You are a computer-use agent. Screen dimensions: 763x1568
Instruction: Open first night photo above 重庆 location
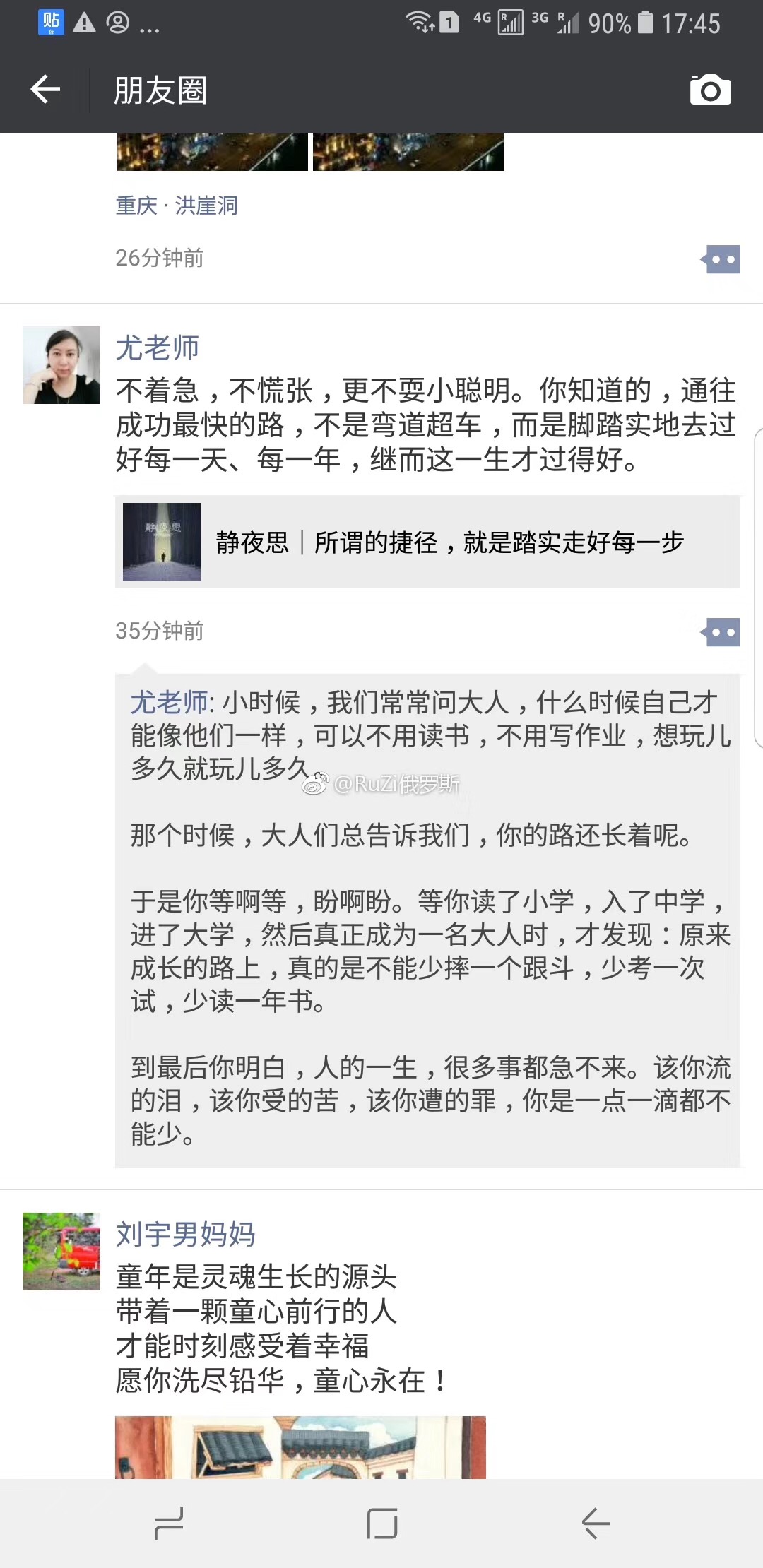[x=212, y=152]
